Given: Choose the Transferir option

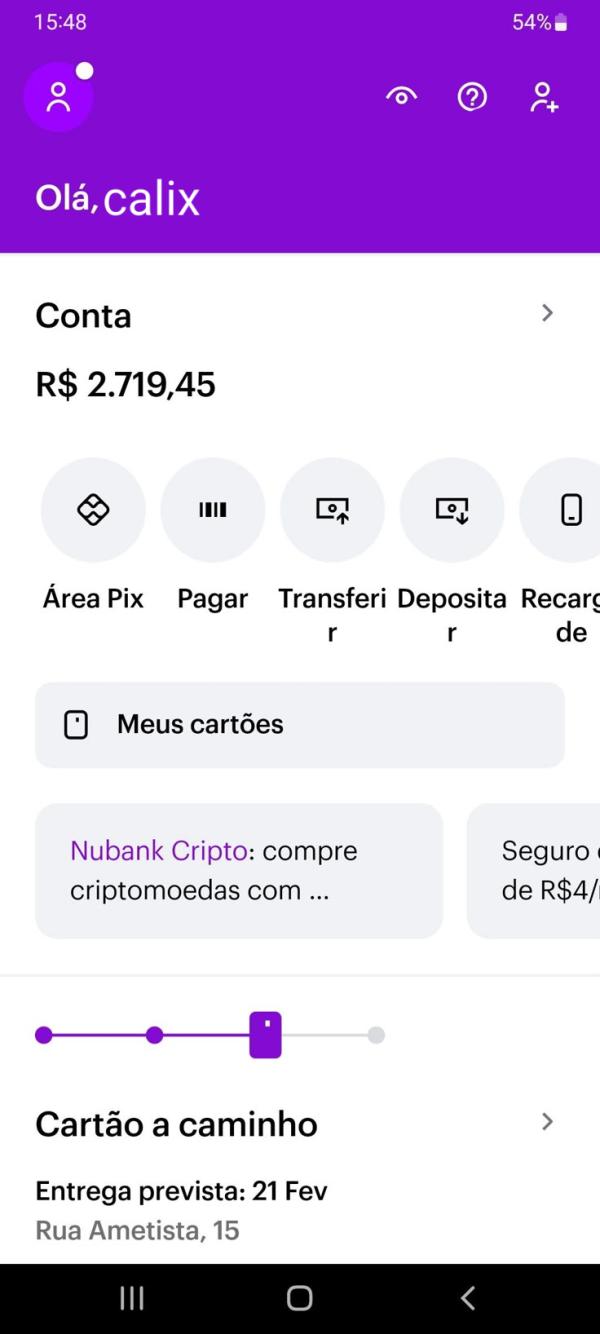Looking at the screenshot, I should [x=332, y=510].
